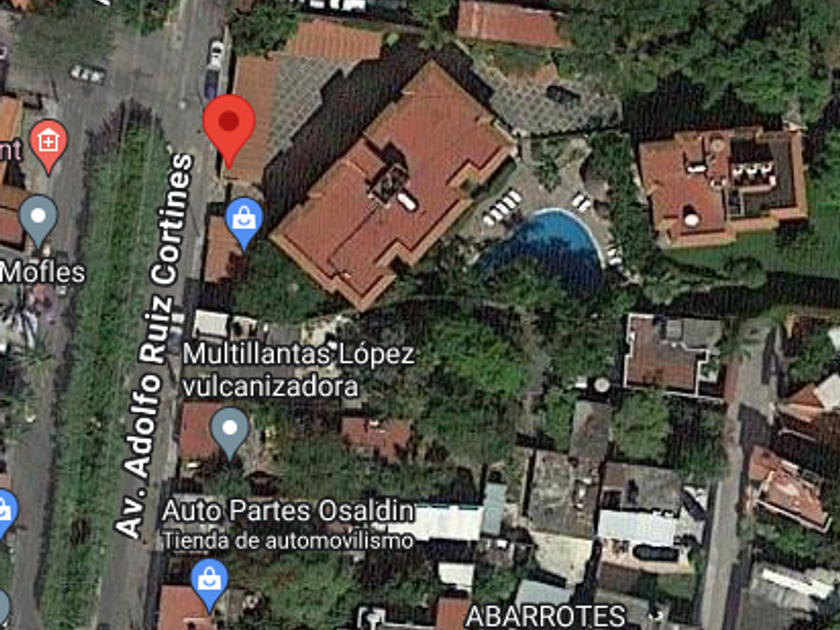Select the grey pin above the Mofles label
This screenshot has width=840, height=630.
point(38,222)
